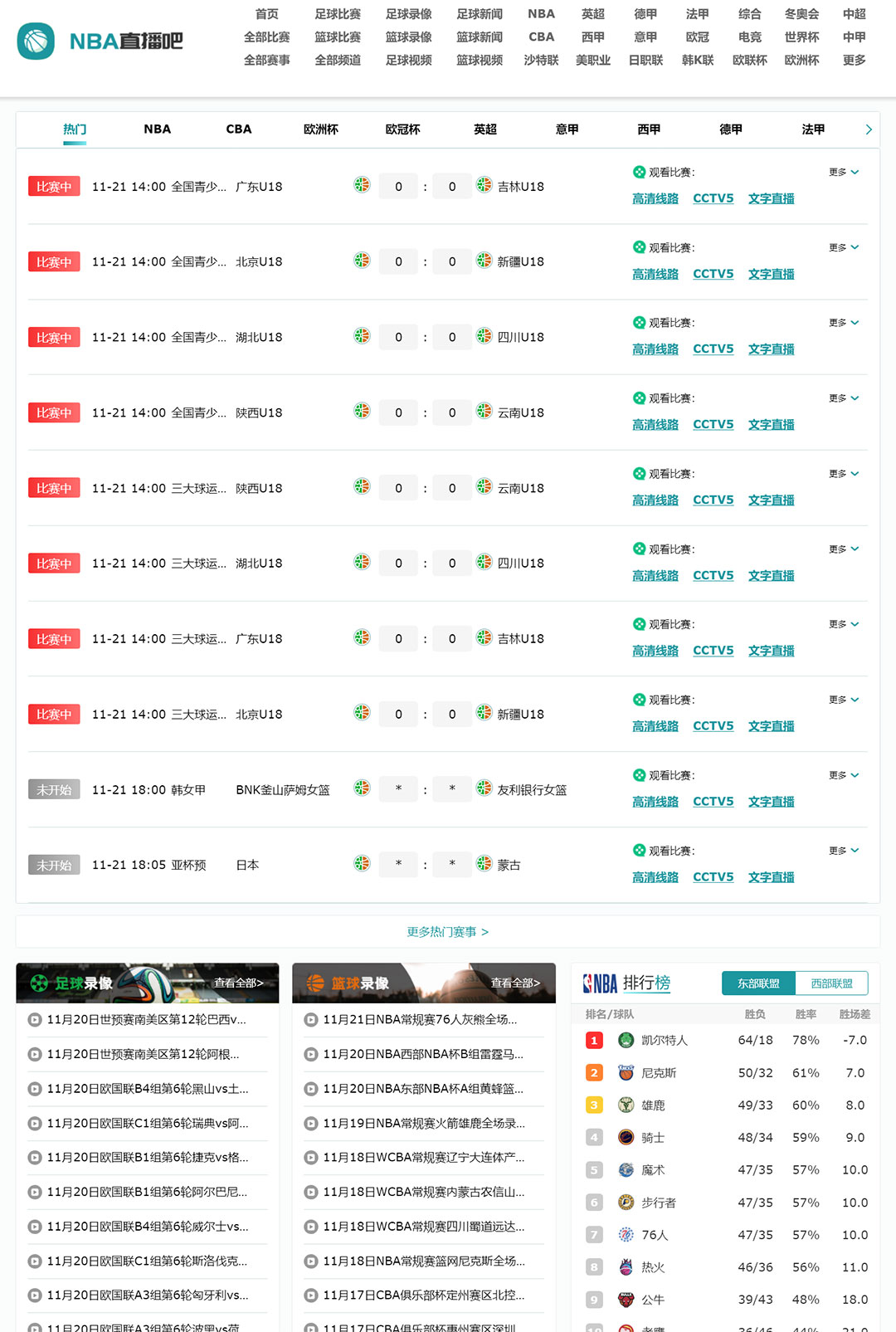Open 11月21日NBA常规赛76人灰熊 replay

(x=420, y=1020)
